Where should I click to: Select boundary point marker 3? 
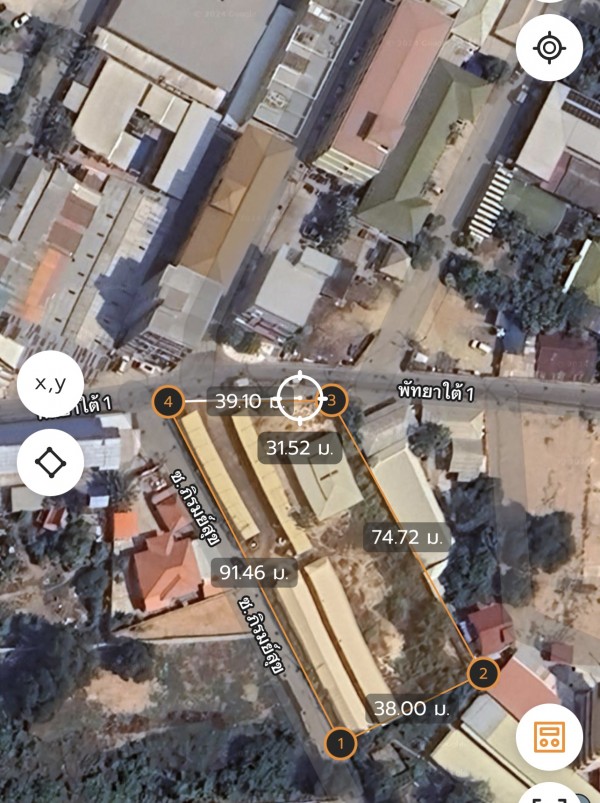pos(333,402)
